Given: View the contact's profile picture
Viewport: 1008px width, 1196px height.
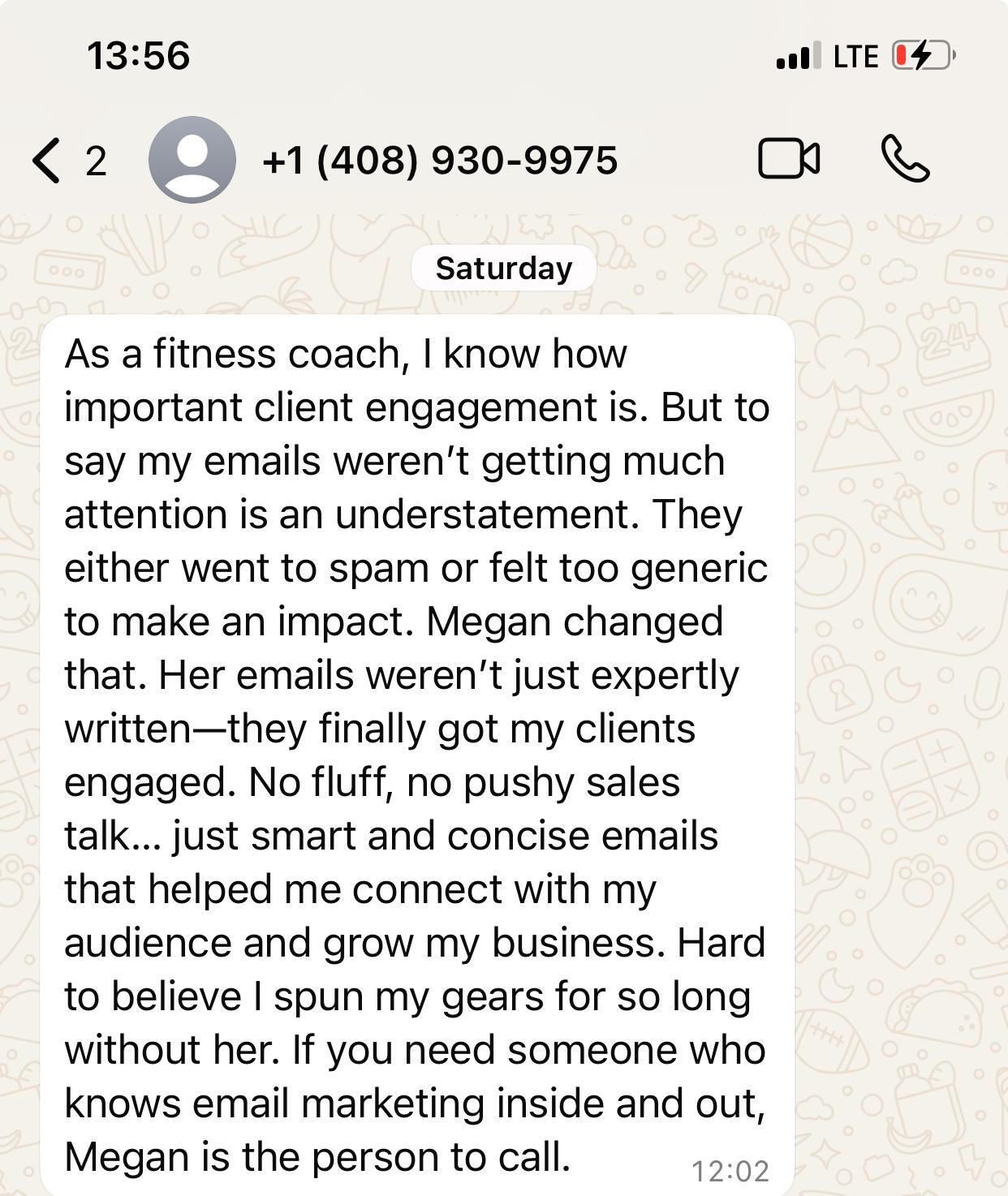Looking at the screenshot, I should pyautogui.click(x=192, y=160).
